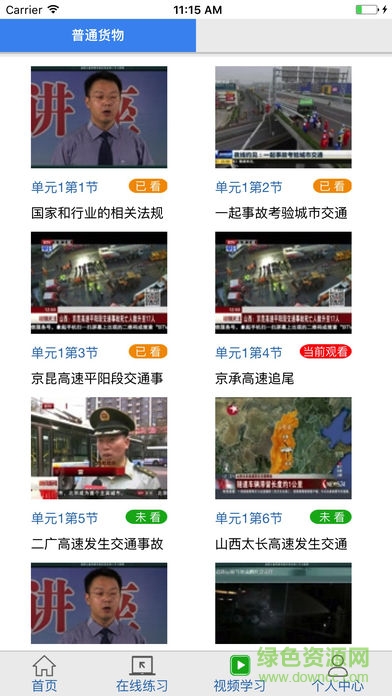Open 单元1第3节 京昆高速平阳段 video
This screenshot has height=696, width=392.
(99, 282)
